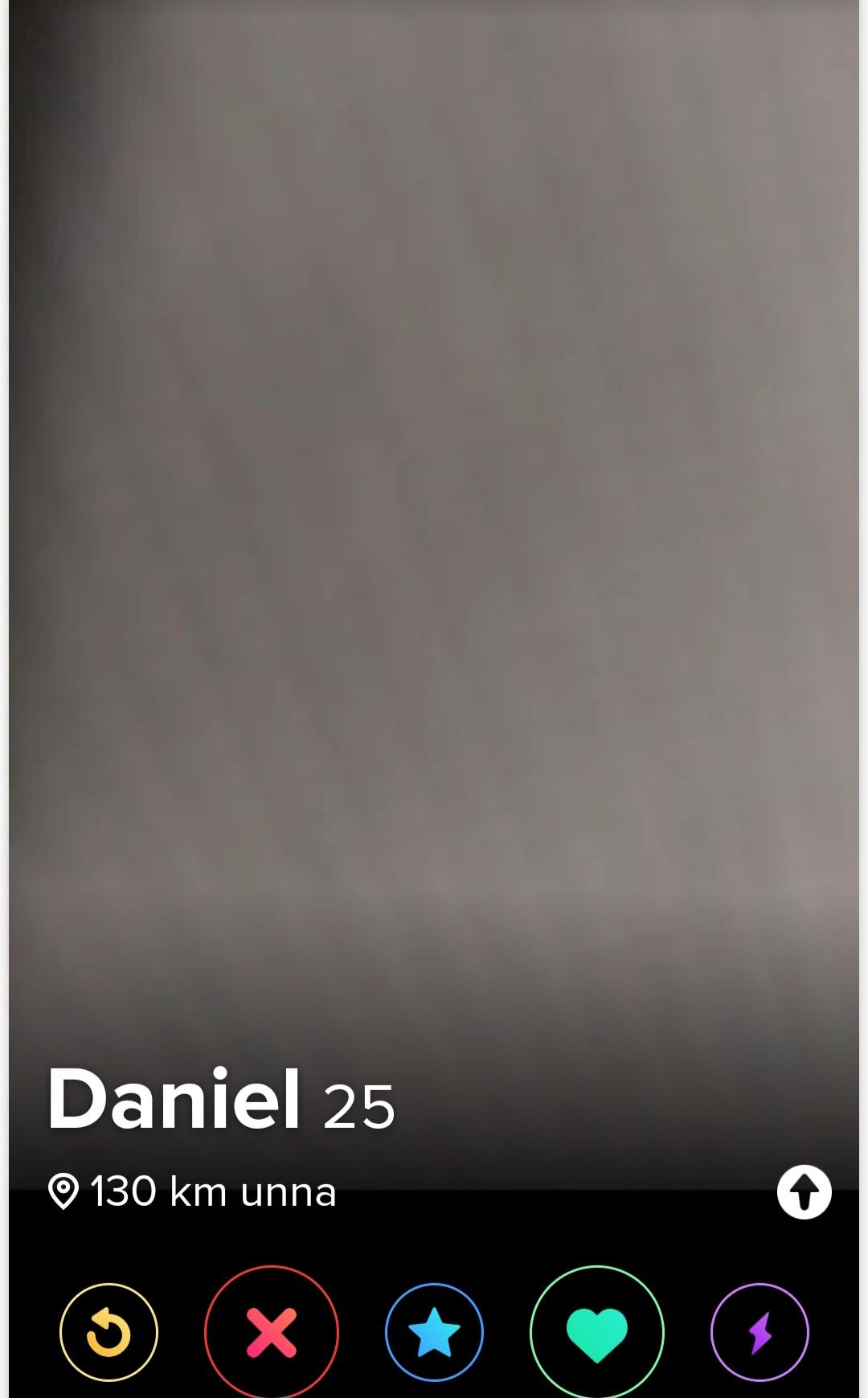The width and height of the screenshot is (868, 1398).
Task: Tap Daniel's profile photo card
Action: click(434, 595)
